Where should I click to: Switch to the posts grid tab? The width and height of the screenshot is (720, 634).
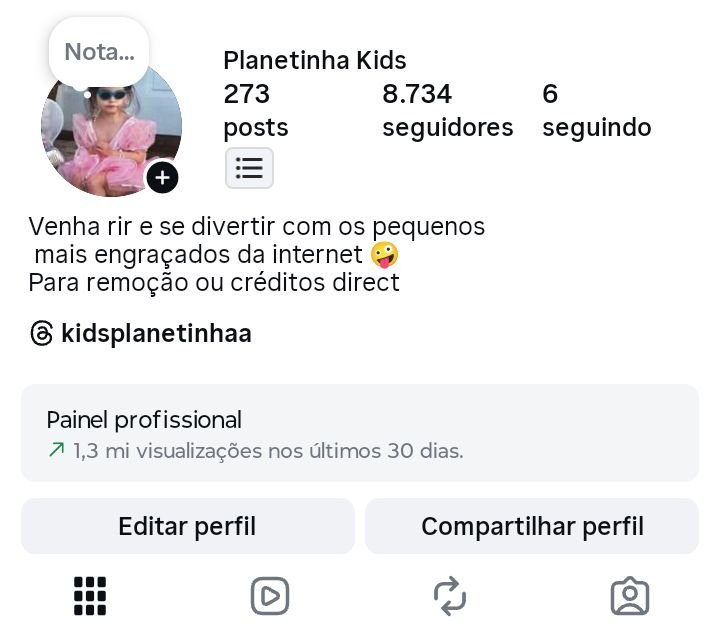click(90, 596)
